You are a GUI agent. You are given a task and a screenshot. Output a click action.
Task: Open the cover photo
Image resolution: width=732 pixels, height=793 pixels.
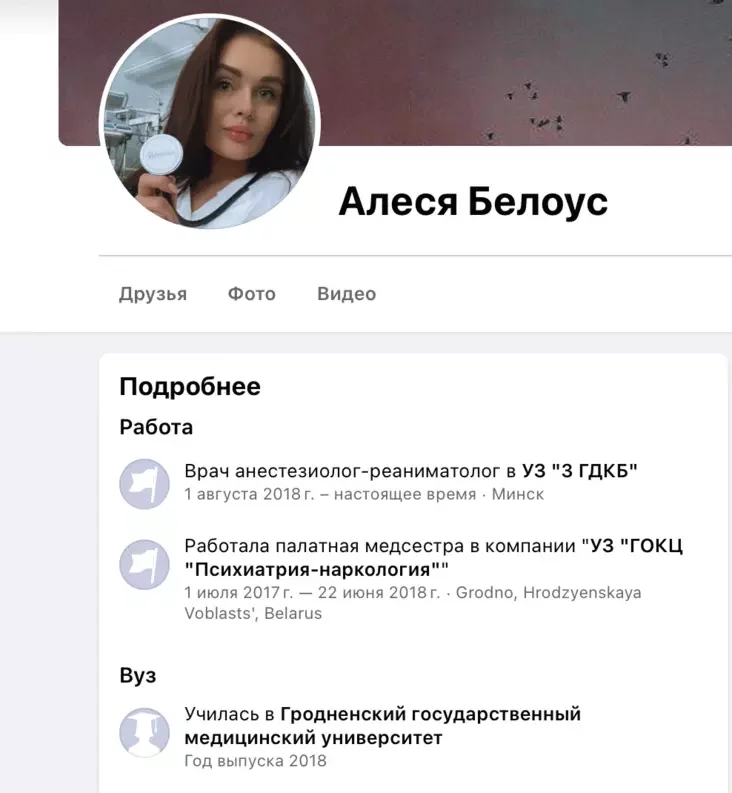click(520, 70)
